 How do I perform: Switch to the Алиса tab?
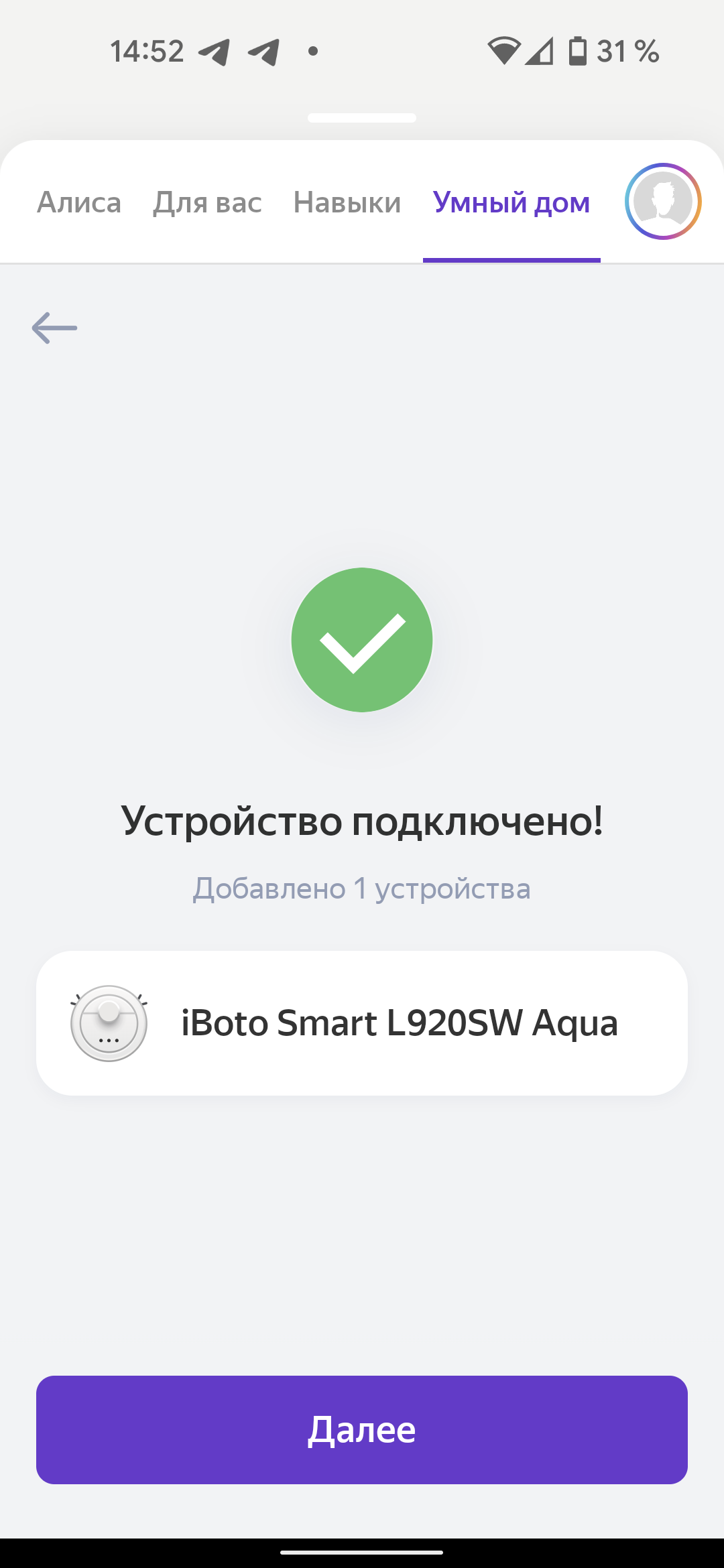[x=79, y=202]
